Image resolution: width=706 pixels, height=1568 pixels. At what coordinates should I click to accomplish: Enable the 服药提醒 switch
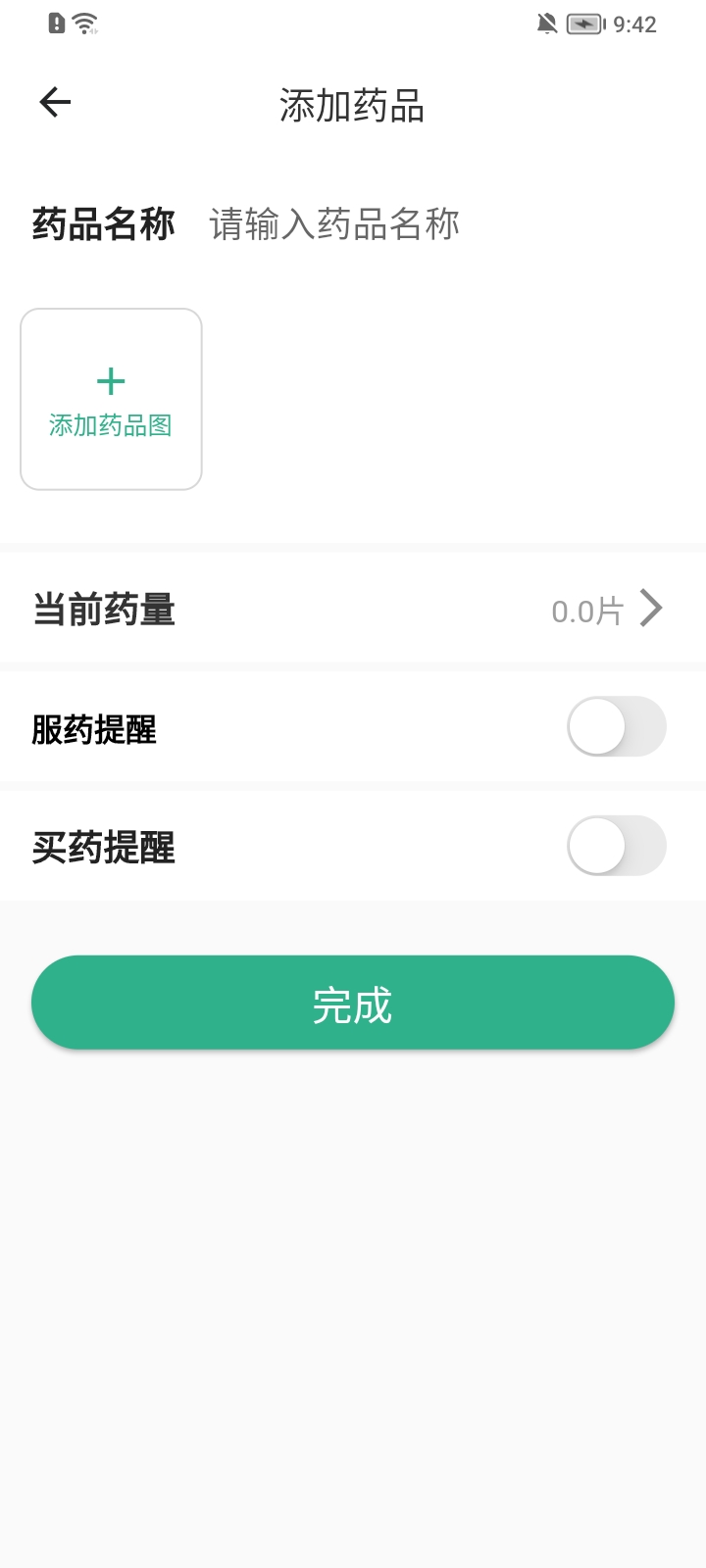[x=616, y=727]
